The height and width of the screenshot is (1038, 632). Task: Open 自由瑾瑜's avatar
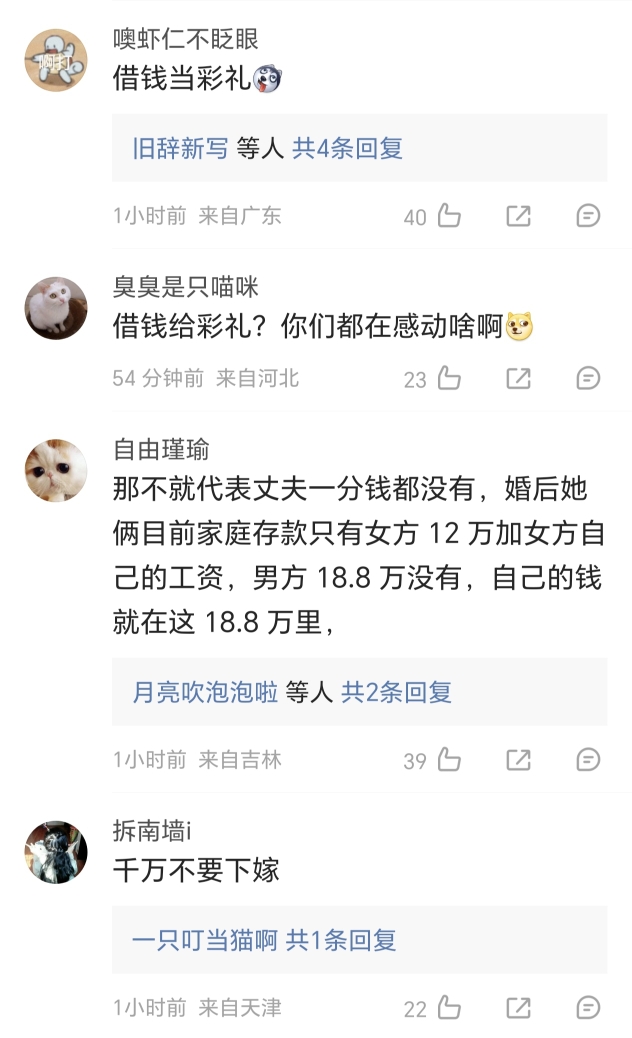click(x=56, y=470)
